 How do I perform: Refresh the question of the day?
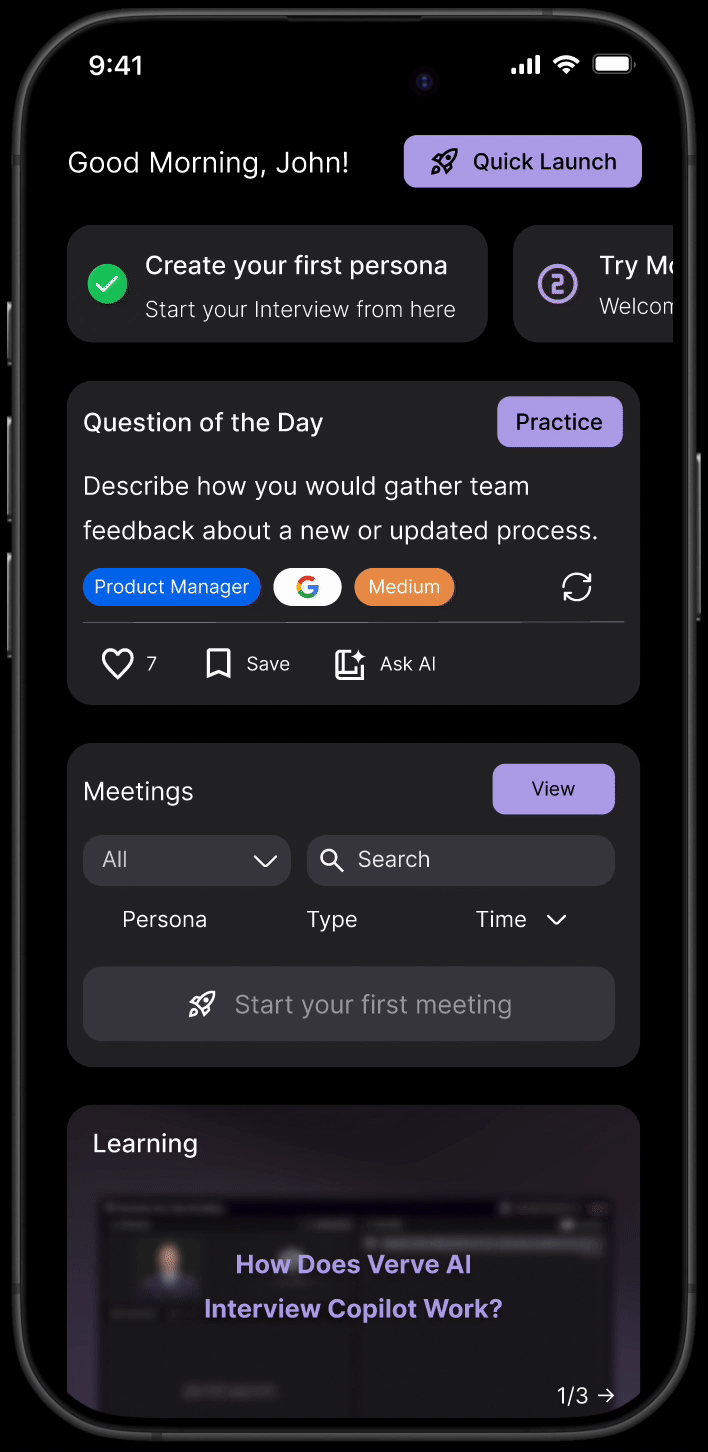[x=577, y=587]
